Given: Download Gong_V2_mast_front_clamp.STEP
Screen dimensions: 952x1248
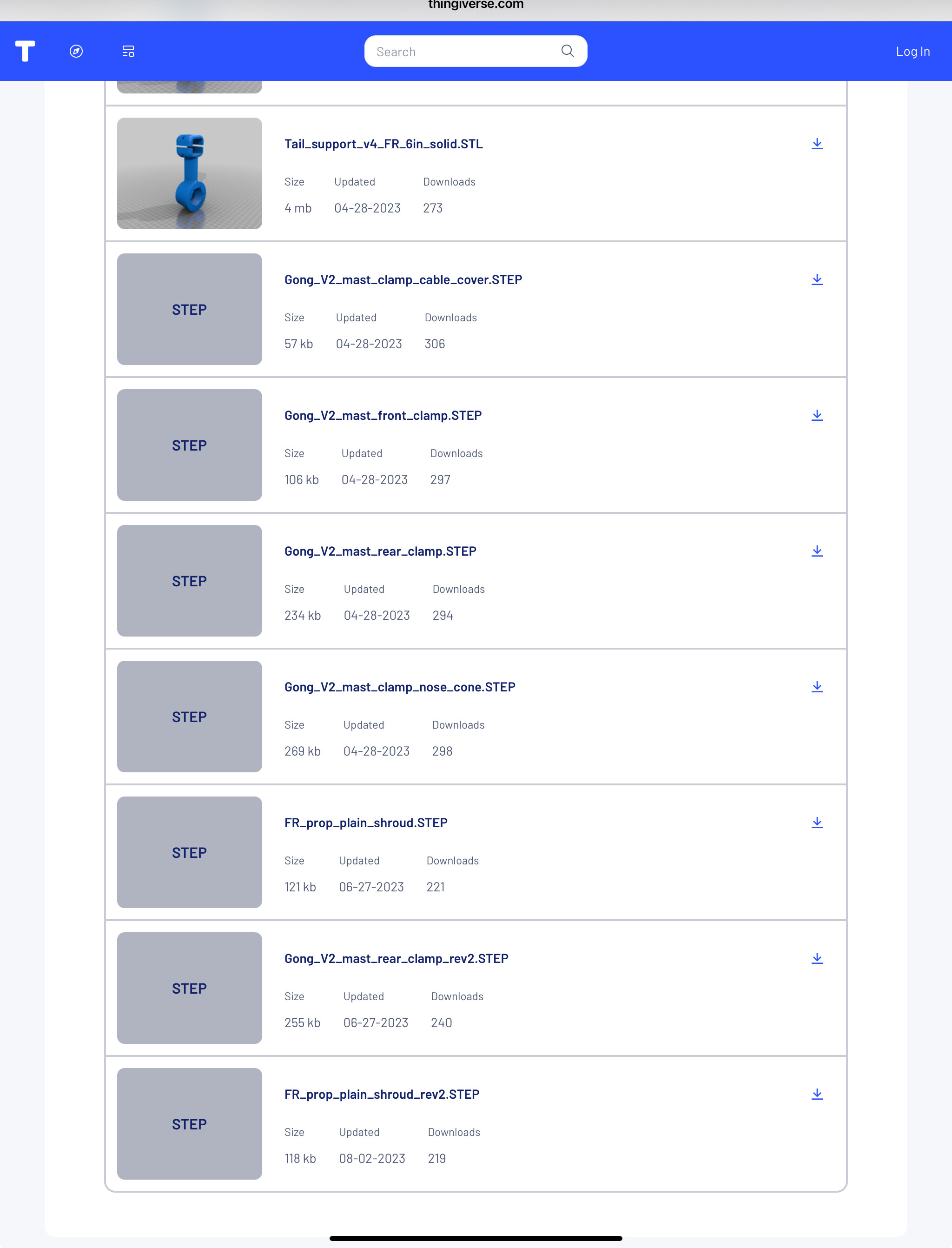Looking at the screenshot, I should pos(817,415).
